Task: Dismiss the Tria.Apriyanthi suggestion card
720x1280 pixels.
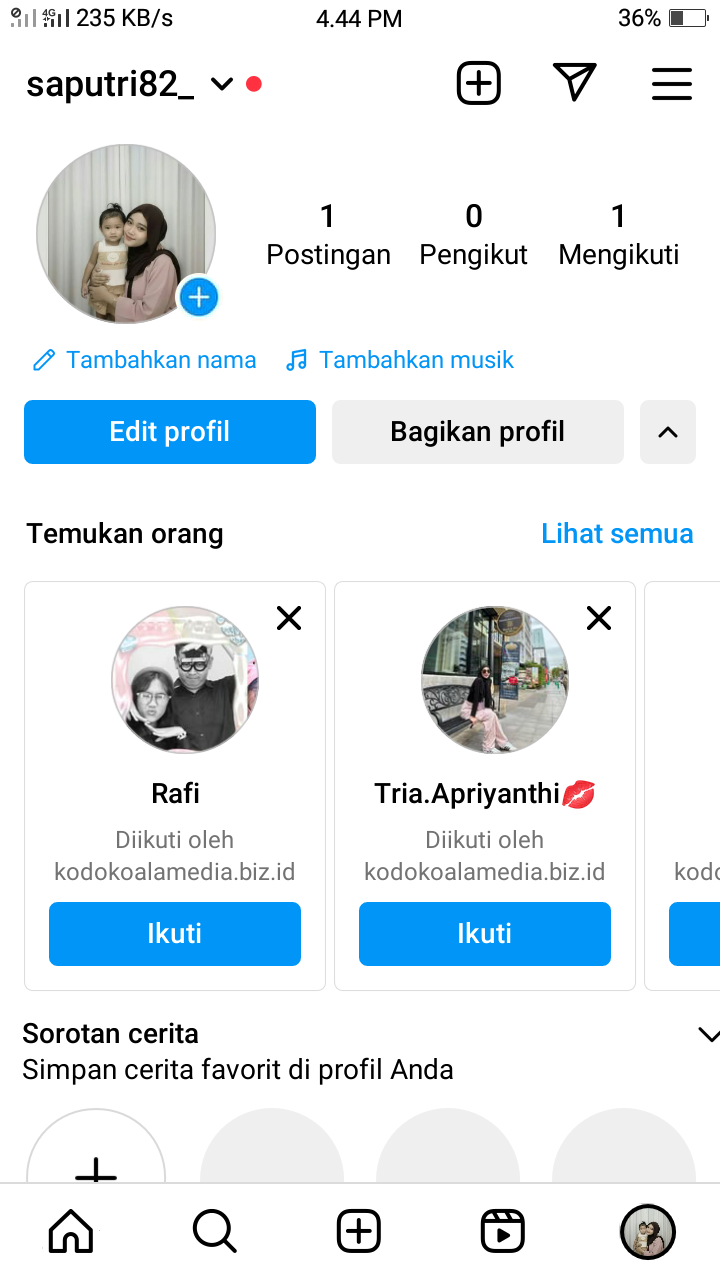Action: coord(599,619)
